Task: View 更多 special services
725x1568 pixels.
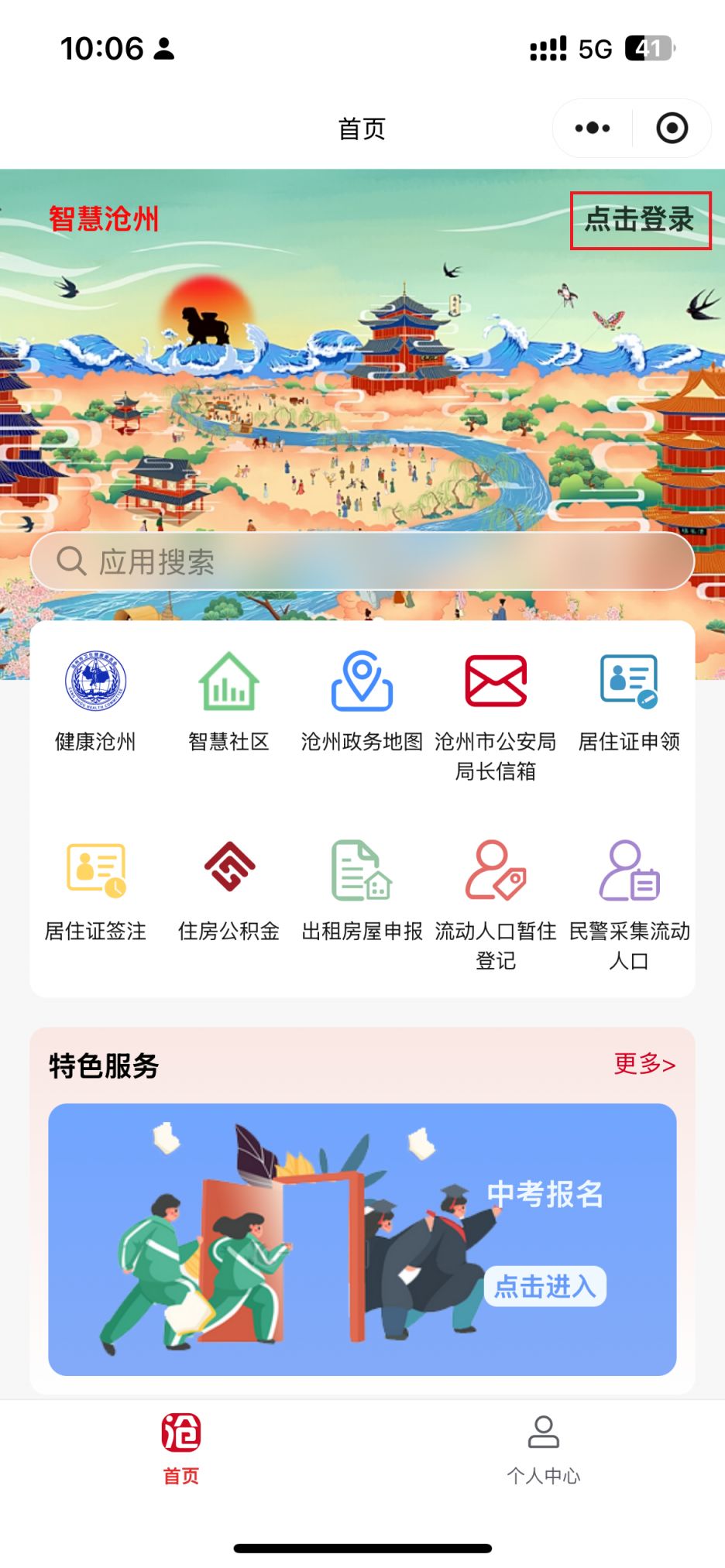Action: (x=644, y=1064)
